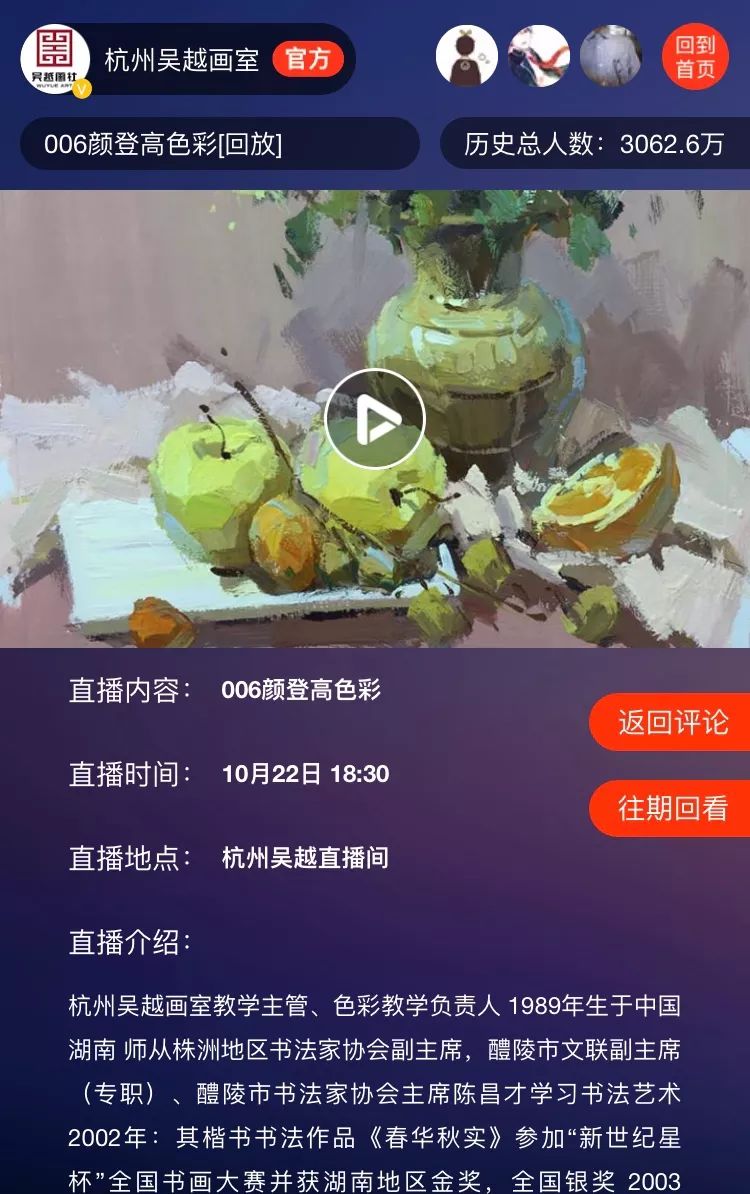The height and width of the screenshot is (1194, 750).
Task: Tap the 返回评论 button
Action: pyautogui.click(x=672, y=722)
